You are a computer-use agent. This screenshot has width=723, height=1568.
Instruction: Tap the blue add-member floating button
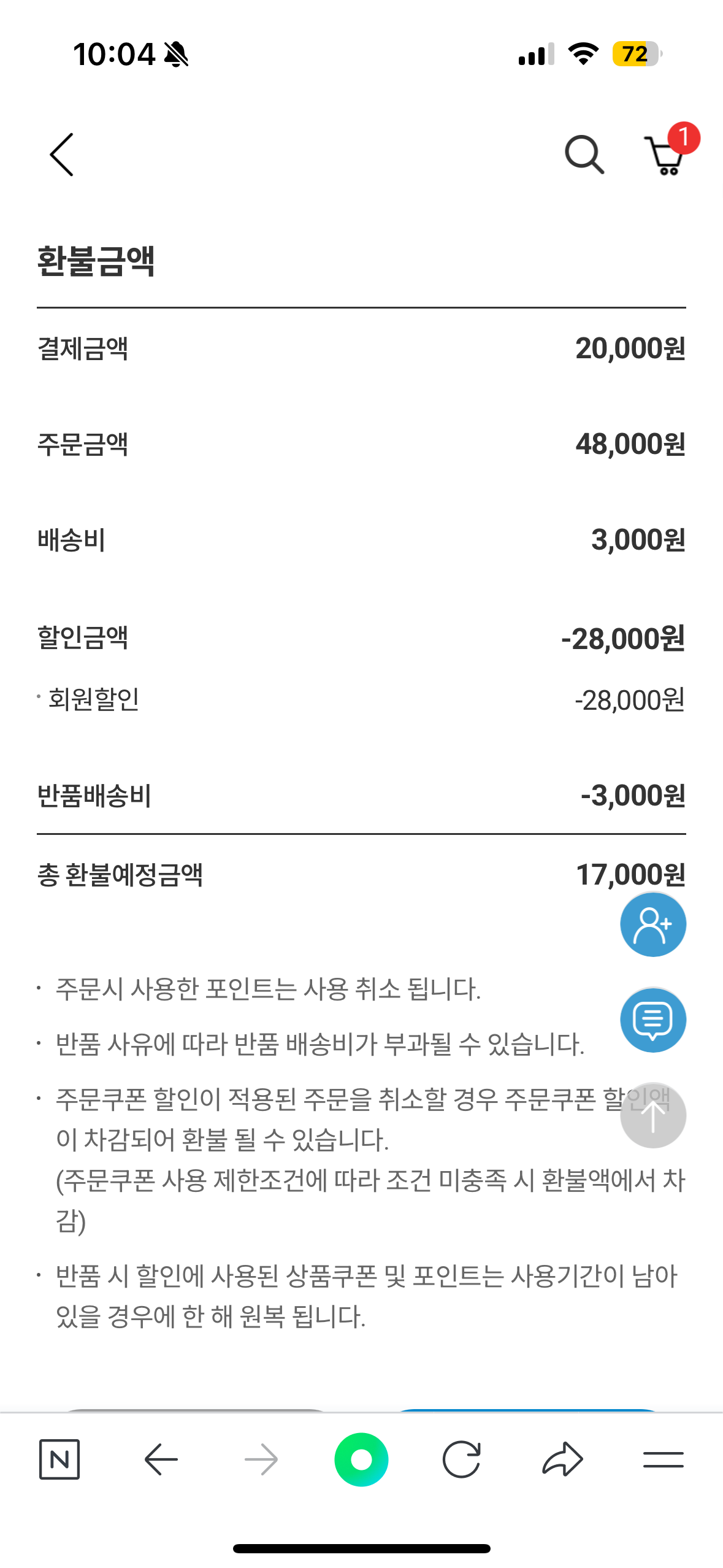point(652,924)
